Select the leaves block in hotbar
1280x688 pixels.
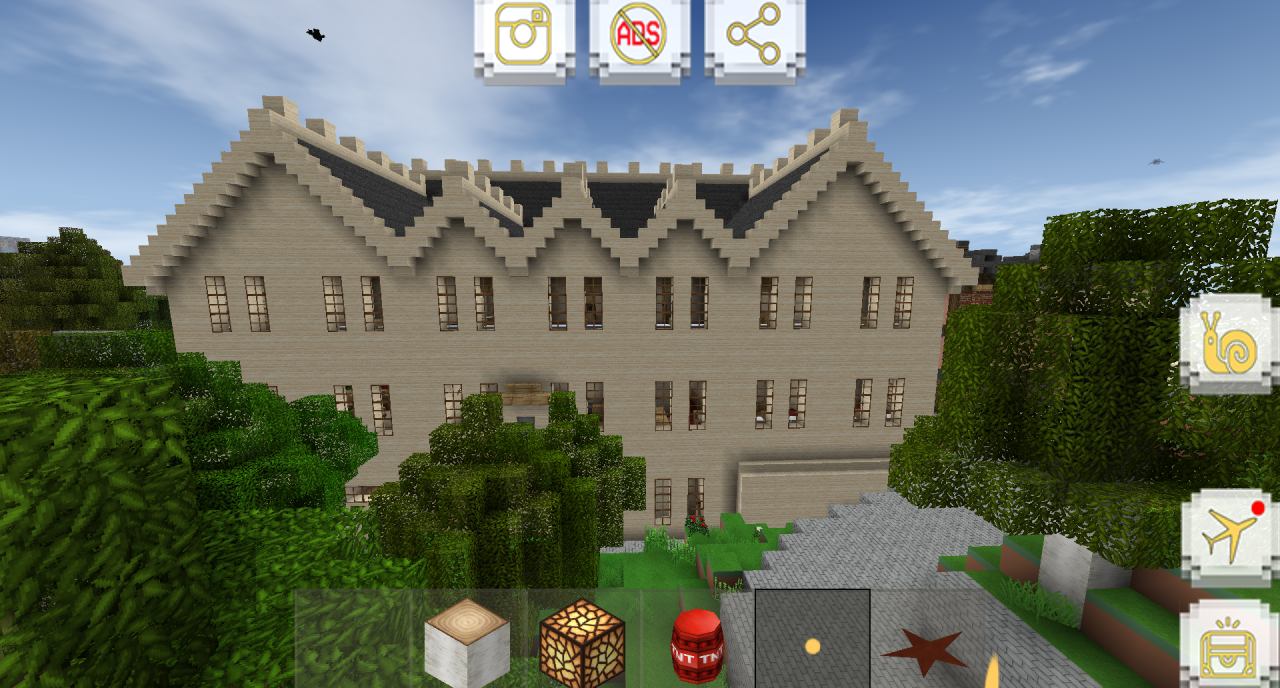point(352,640)
